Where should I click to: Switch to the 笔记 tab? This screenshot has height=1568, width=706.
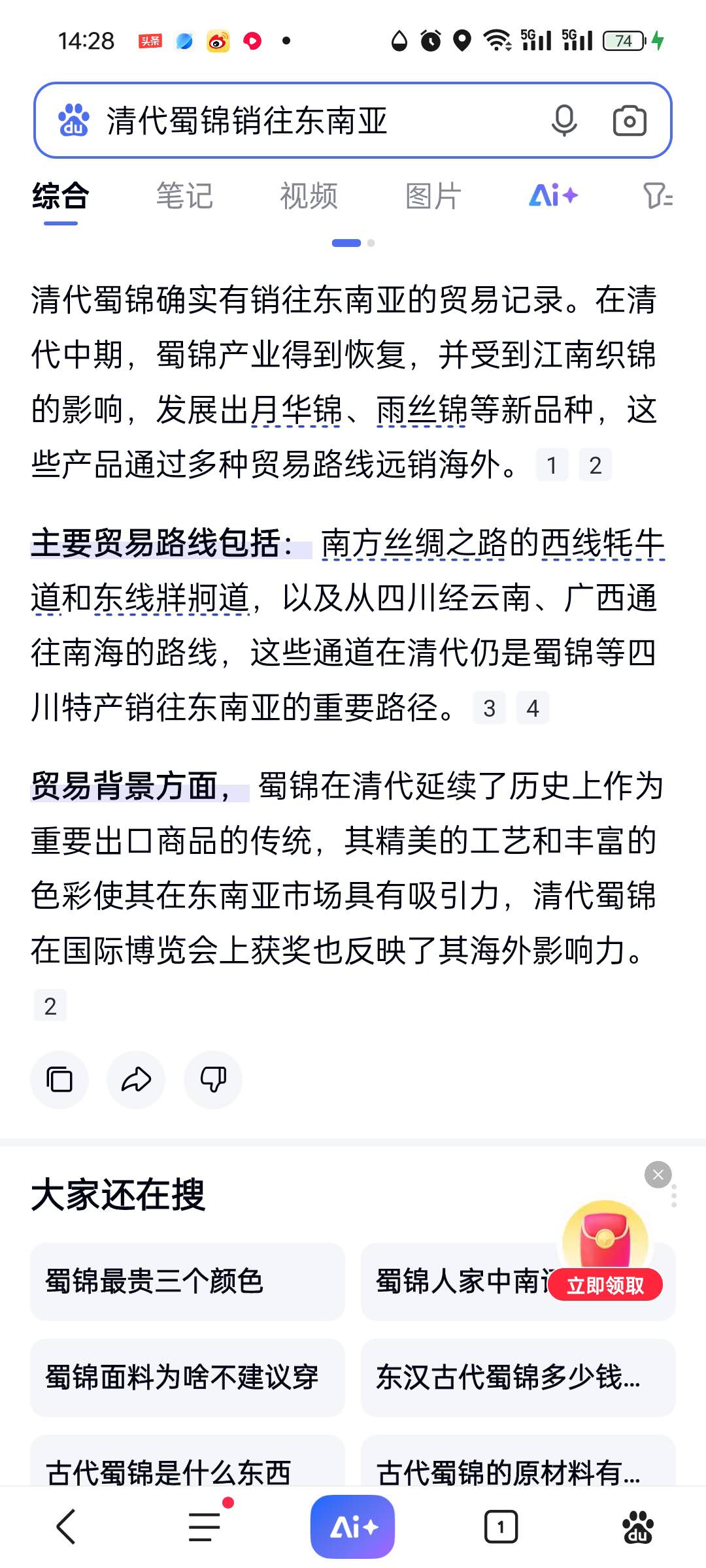[184, 196]
